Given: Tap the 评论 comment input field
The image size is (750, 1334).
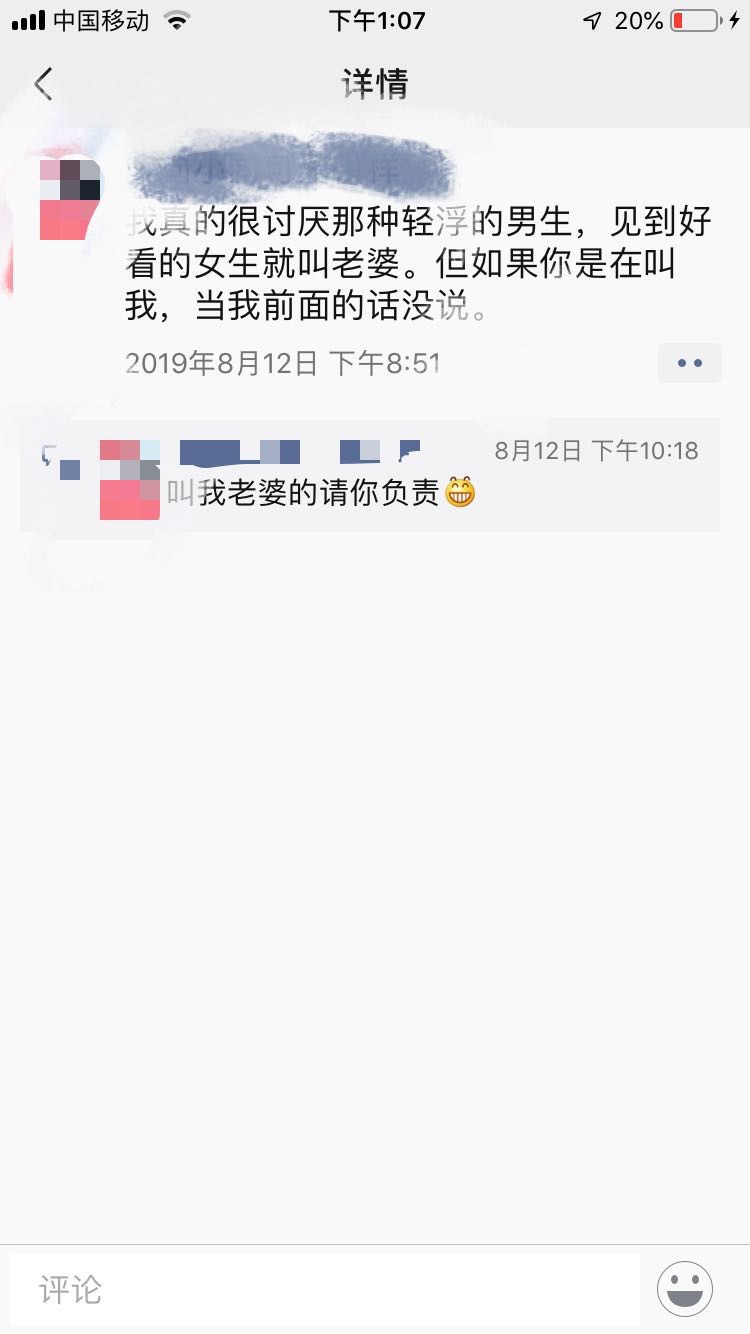Looking at the screenshot, I should coord(325,1290).
